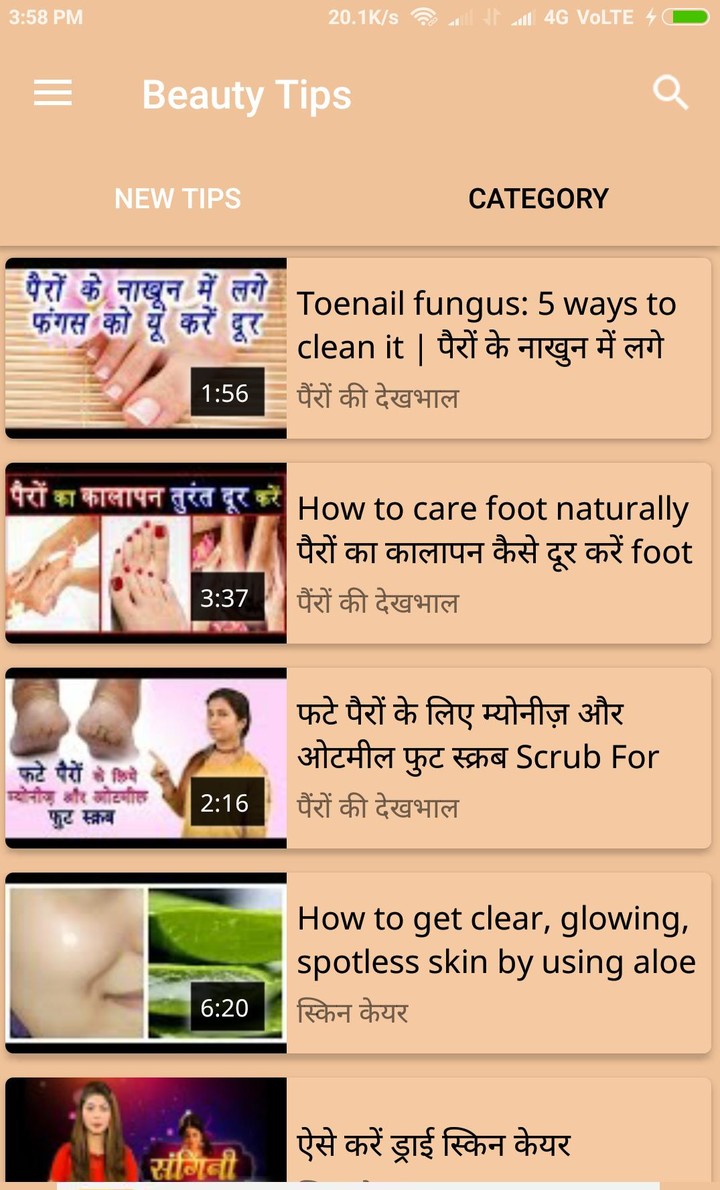Image resolution: width=720 pixels, height=1190 pixels.
Task: Open the search icon in Beauty Tips
Action: click(x=670, y=93)
